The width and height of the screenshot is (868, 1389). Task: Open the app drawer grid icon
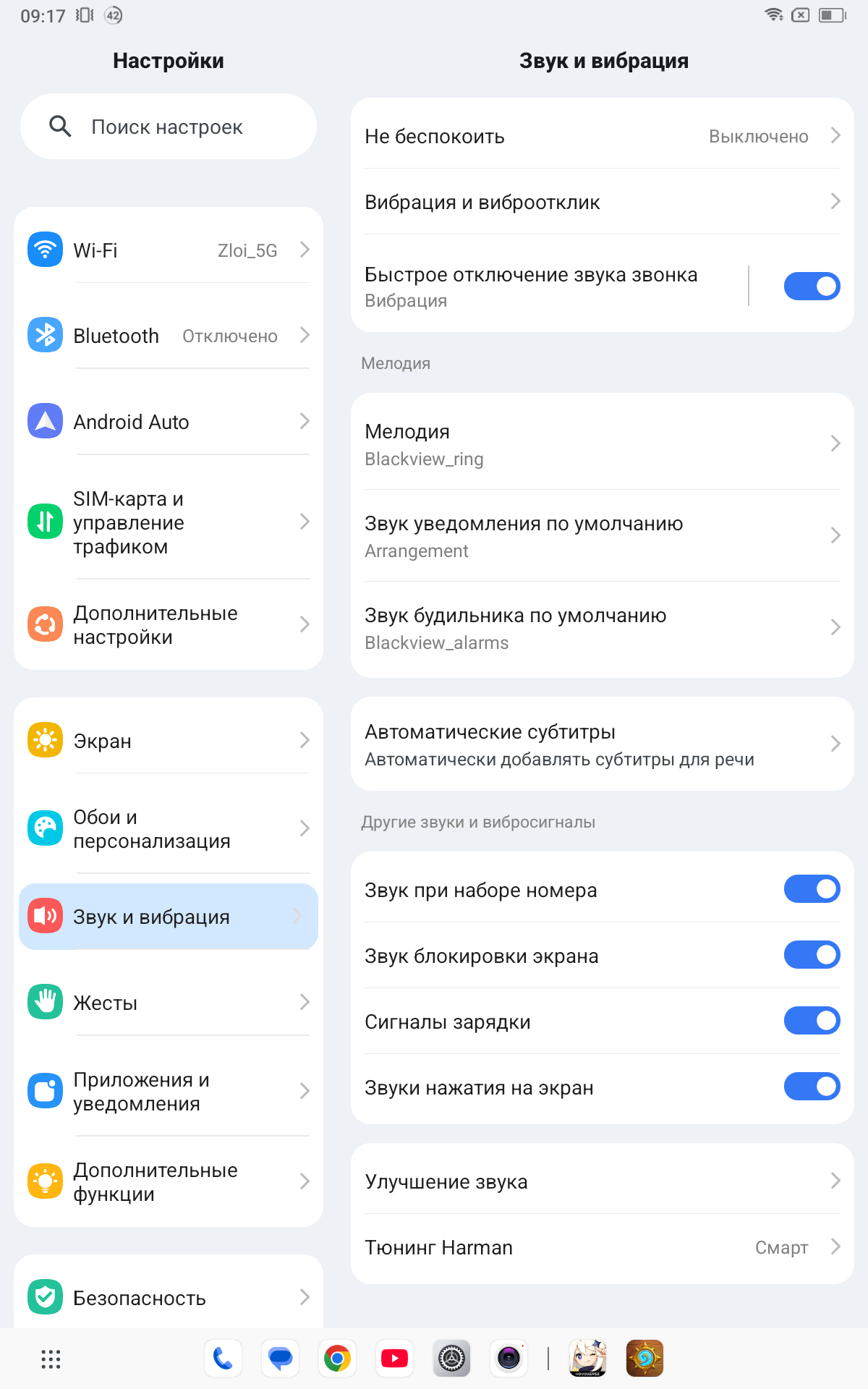coord(51,1359)
